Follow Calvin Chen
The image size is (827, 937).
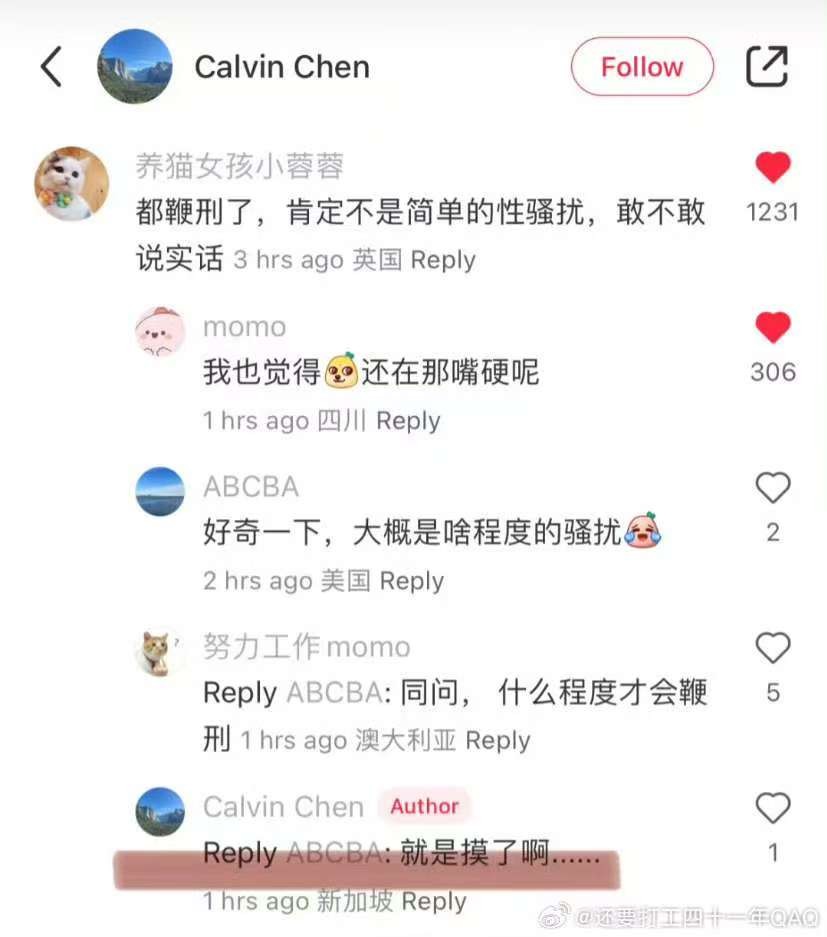[x=642, y=67]
